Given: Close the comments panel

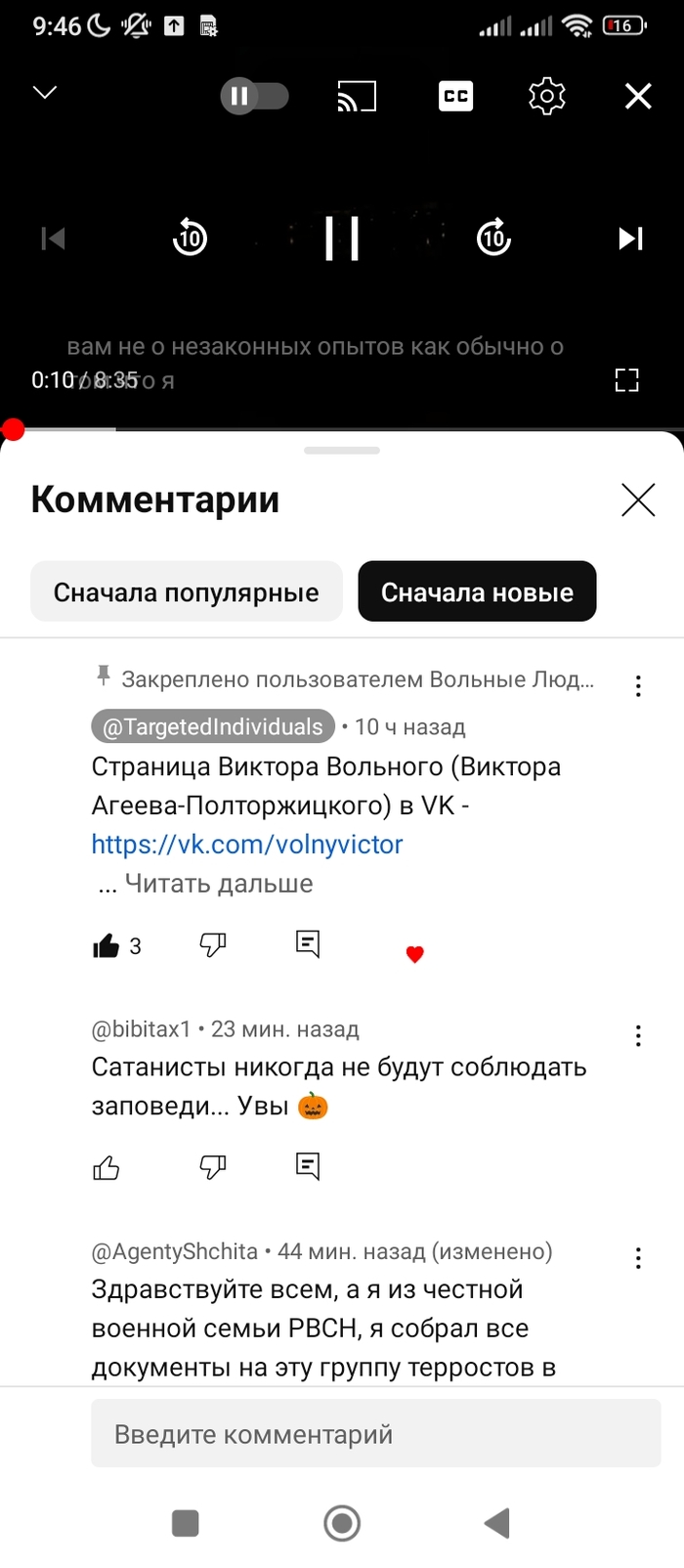Looking at the screenshot, I should (638, 500).
